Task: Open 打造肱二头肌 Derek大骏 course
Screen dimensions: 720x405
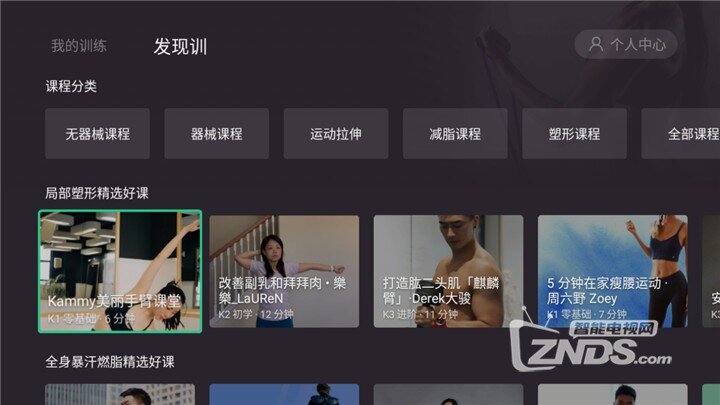Action: click(448, 271)
